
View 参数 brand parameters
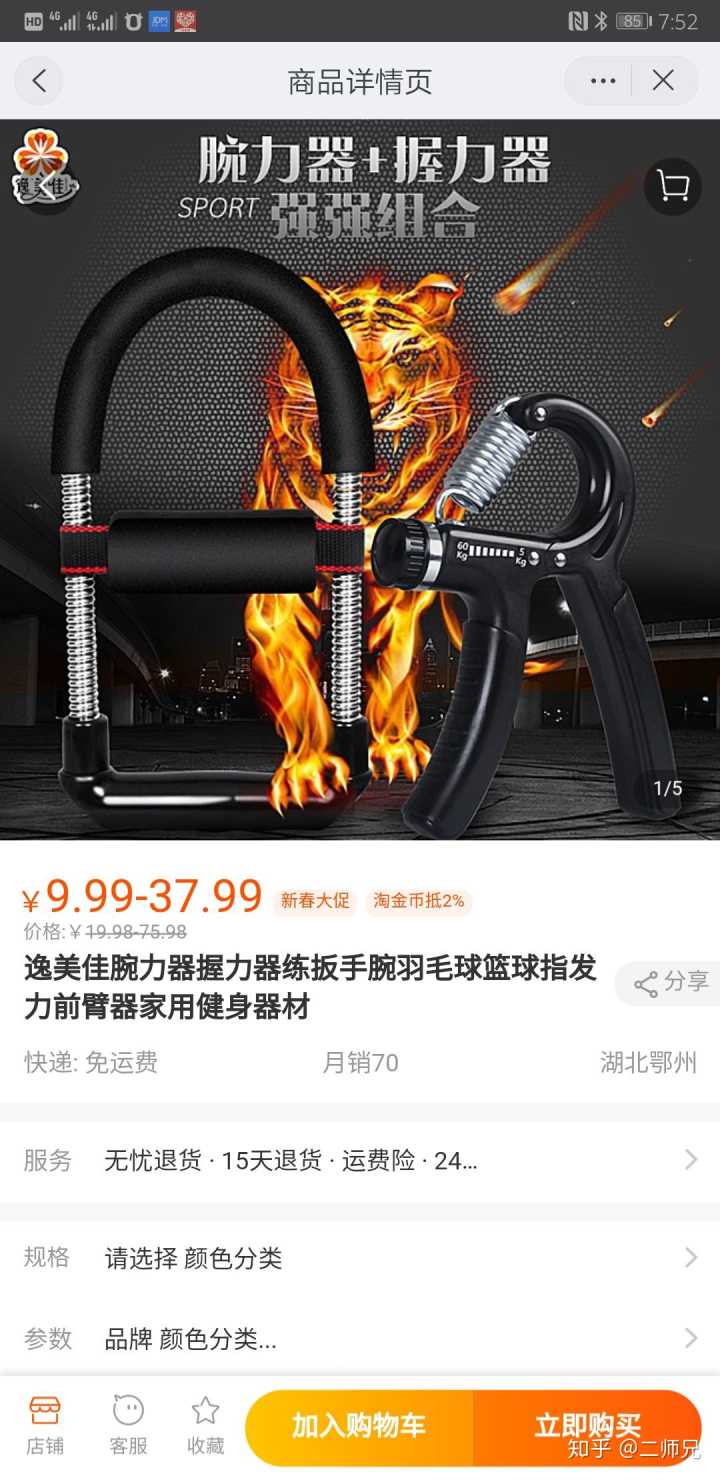click(x=360, y=1339)
